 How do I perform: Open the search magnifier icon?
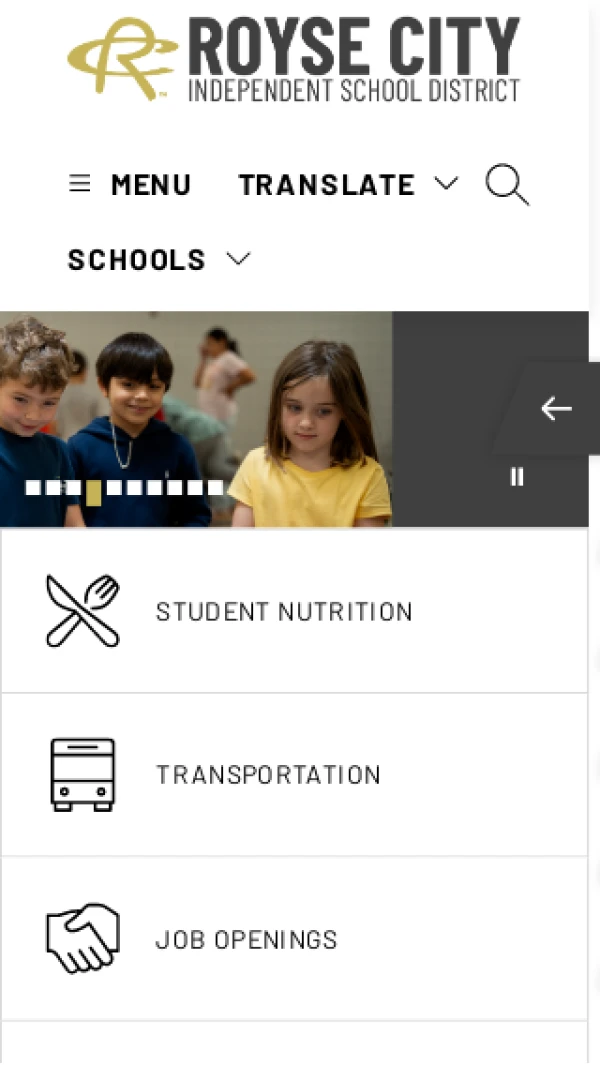pos(507,185)
